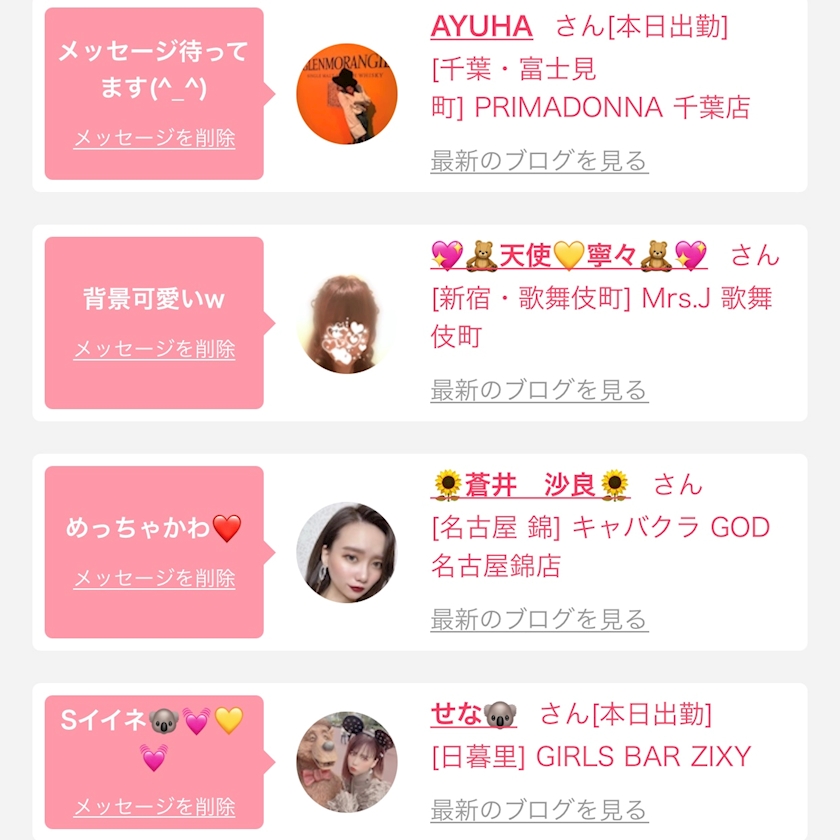Open 蒼井 沙良's profile name link
Image resolution: width=840 pixels, height=840 pixels.
click(530, 486)
